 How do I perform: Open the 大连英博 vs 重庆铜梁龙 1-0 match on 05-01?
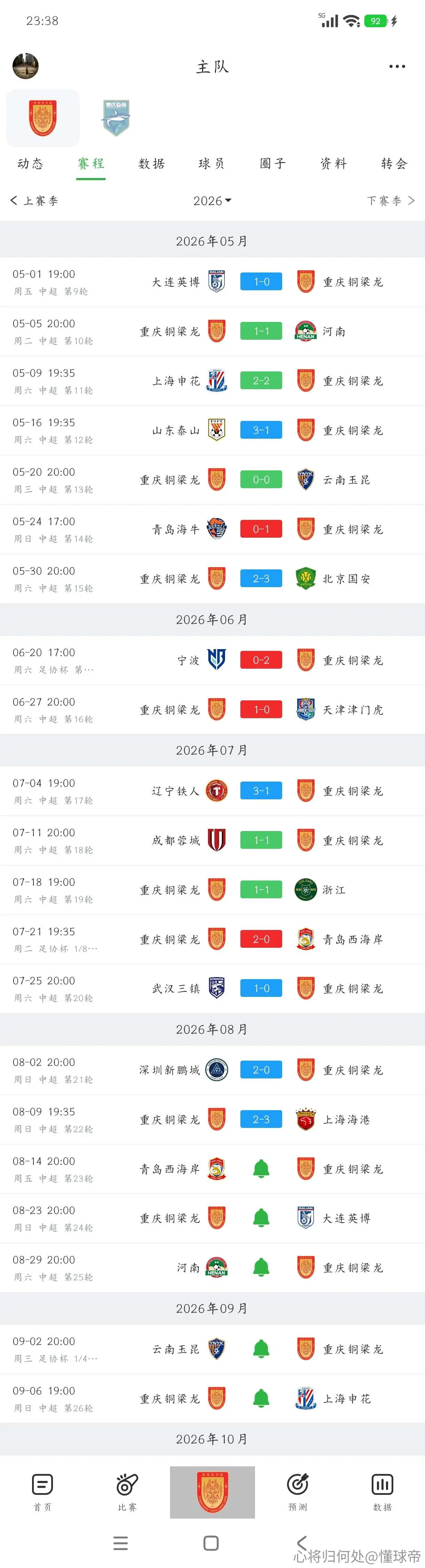[212, 282]
